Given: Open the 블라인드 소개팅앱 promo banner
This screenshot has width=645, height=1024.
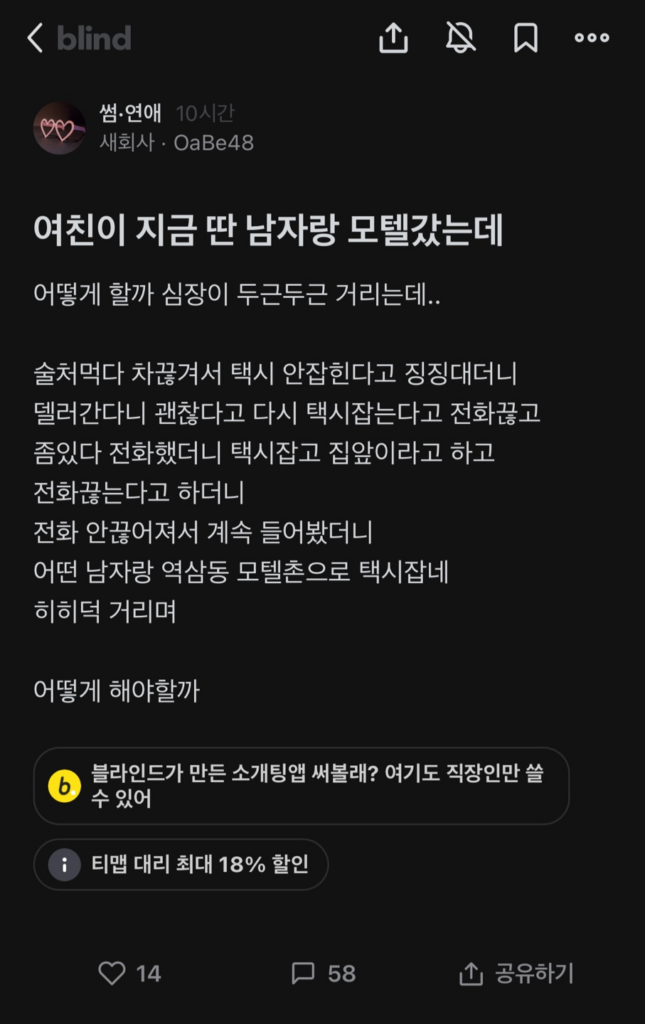Looking at the screenshot, I should pos(301,786).
